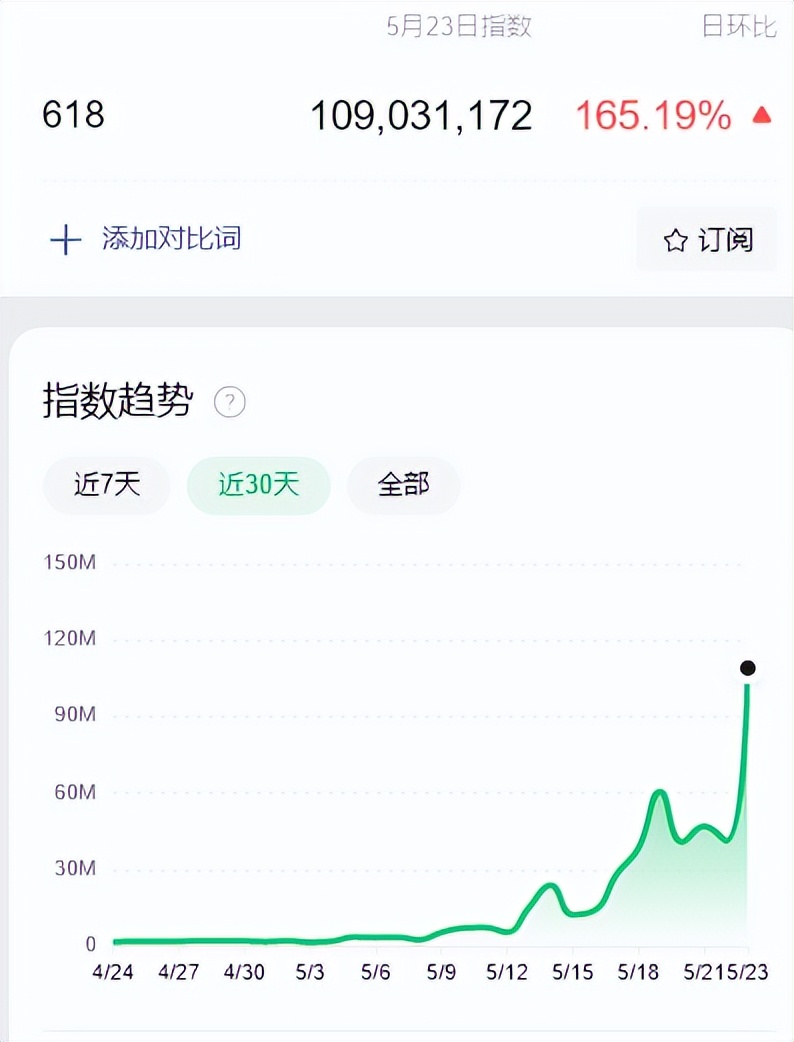Tap the black data point on 5/23
The height and width of the screenshot is (1042, 794).
[747, 668]
